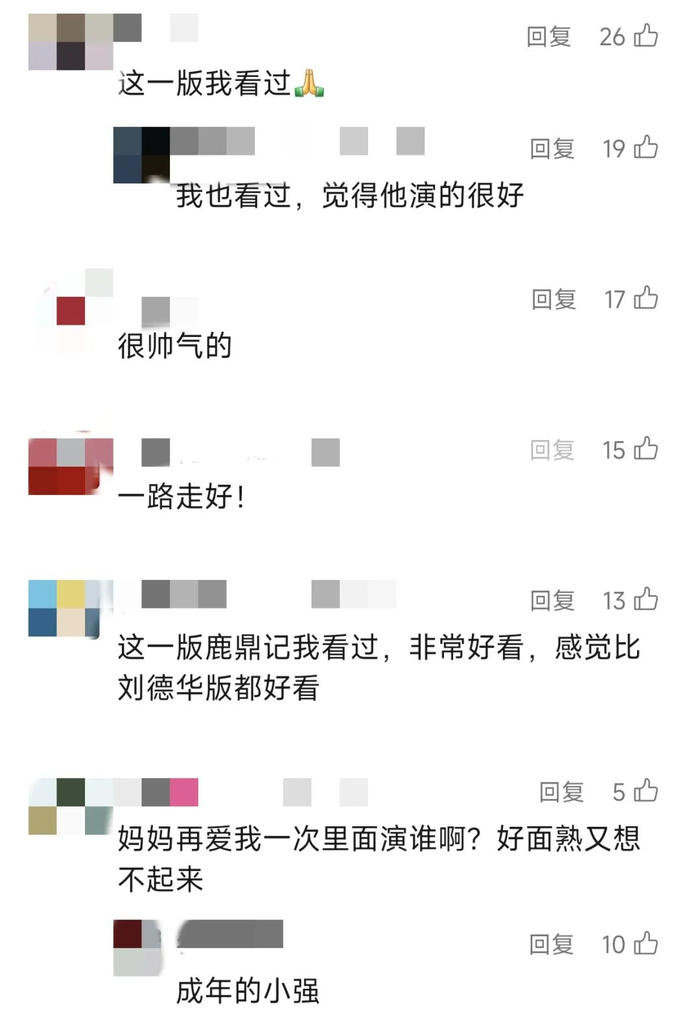Like the 很帅气的 comment
This screenshot has height=1033, width=700.
646,298
